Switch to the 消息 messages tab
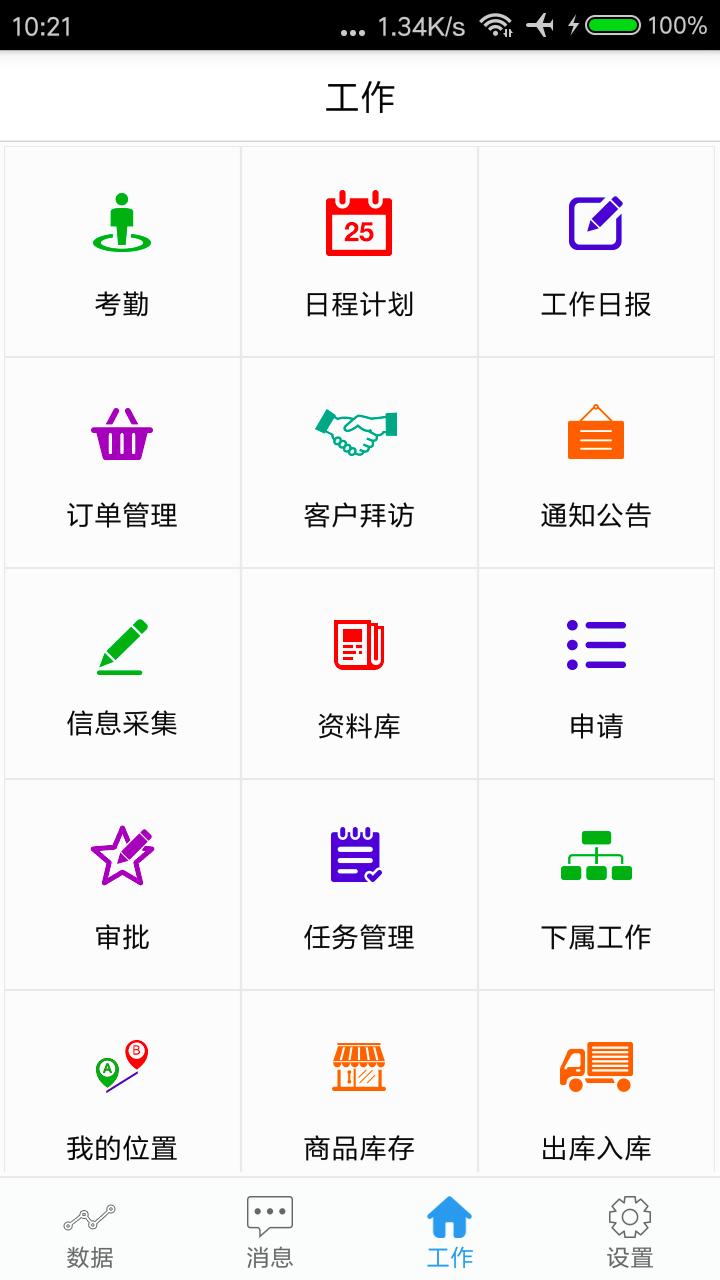The image size is (720, 1280). [270, 1232]
